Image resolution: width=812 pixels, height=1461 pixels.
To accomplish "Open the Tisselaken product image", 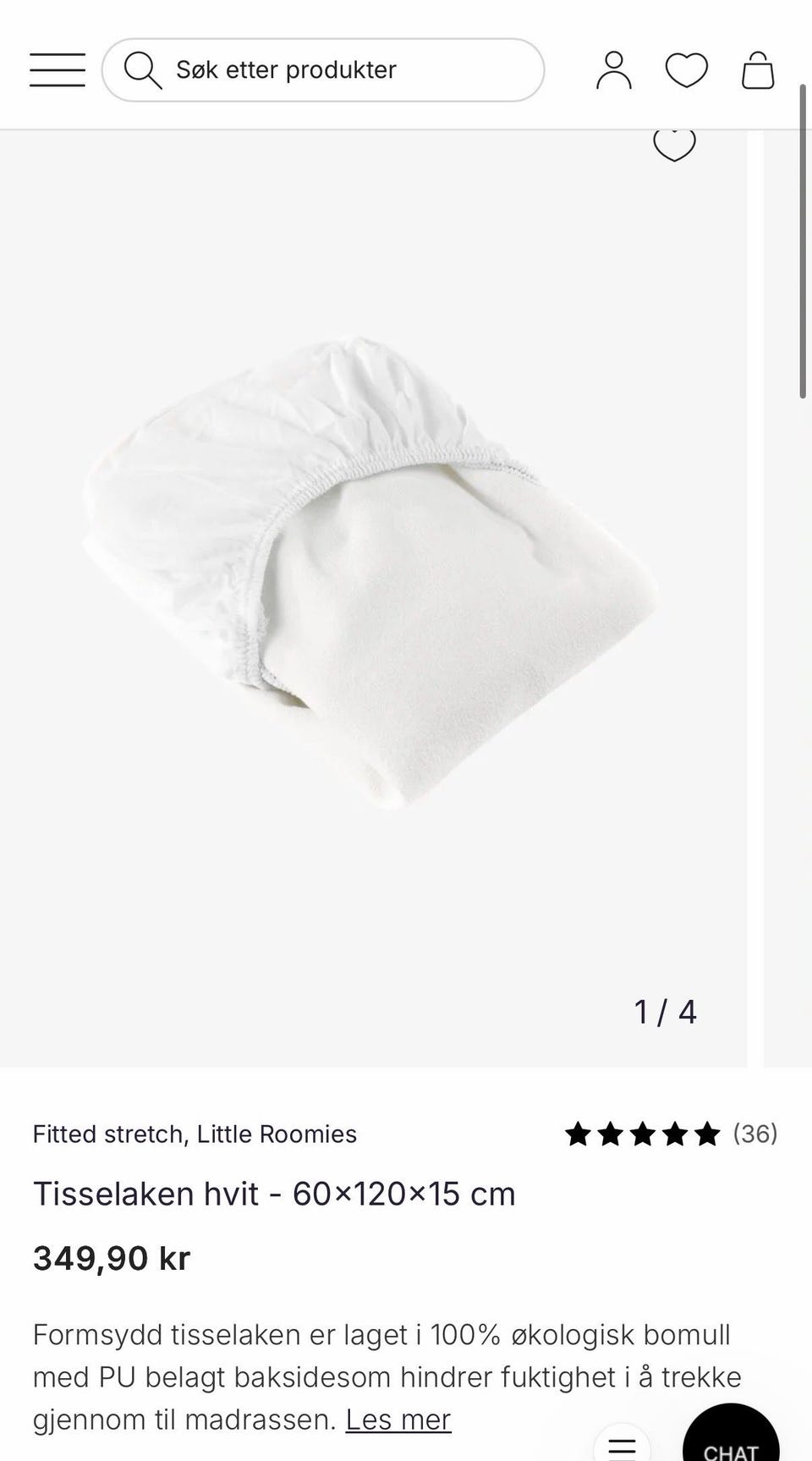I will tap(372, 575).
